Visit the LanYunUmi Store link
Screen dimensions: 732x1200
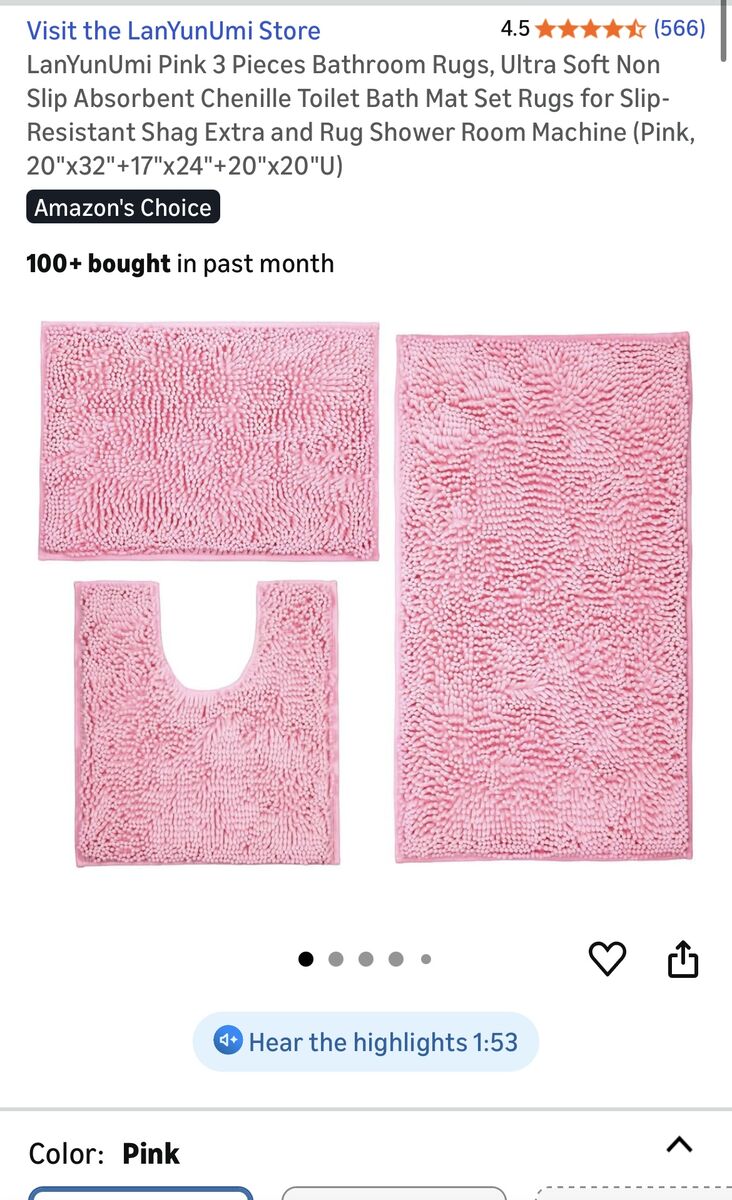(x=173, y=30)
